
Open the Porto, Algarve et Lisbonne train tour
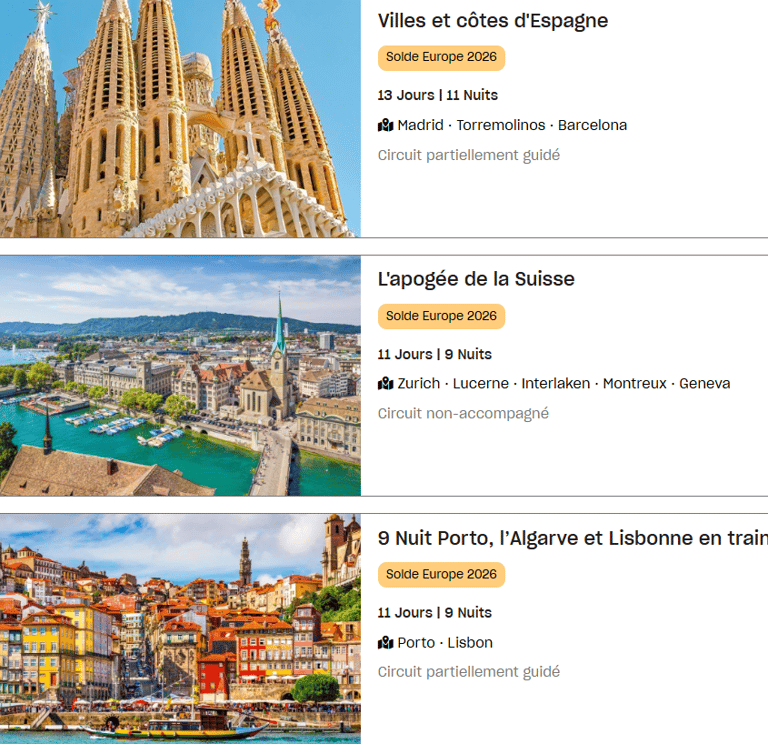coord(572,538)
